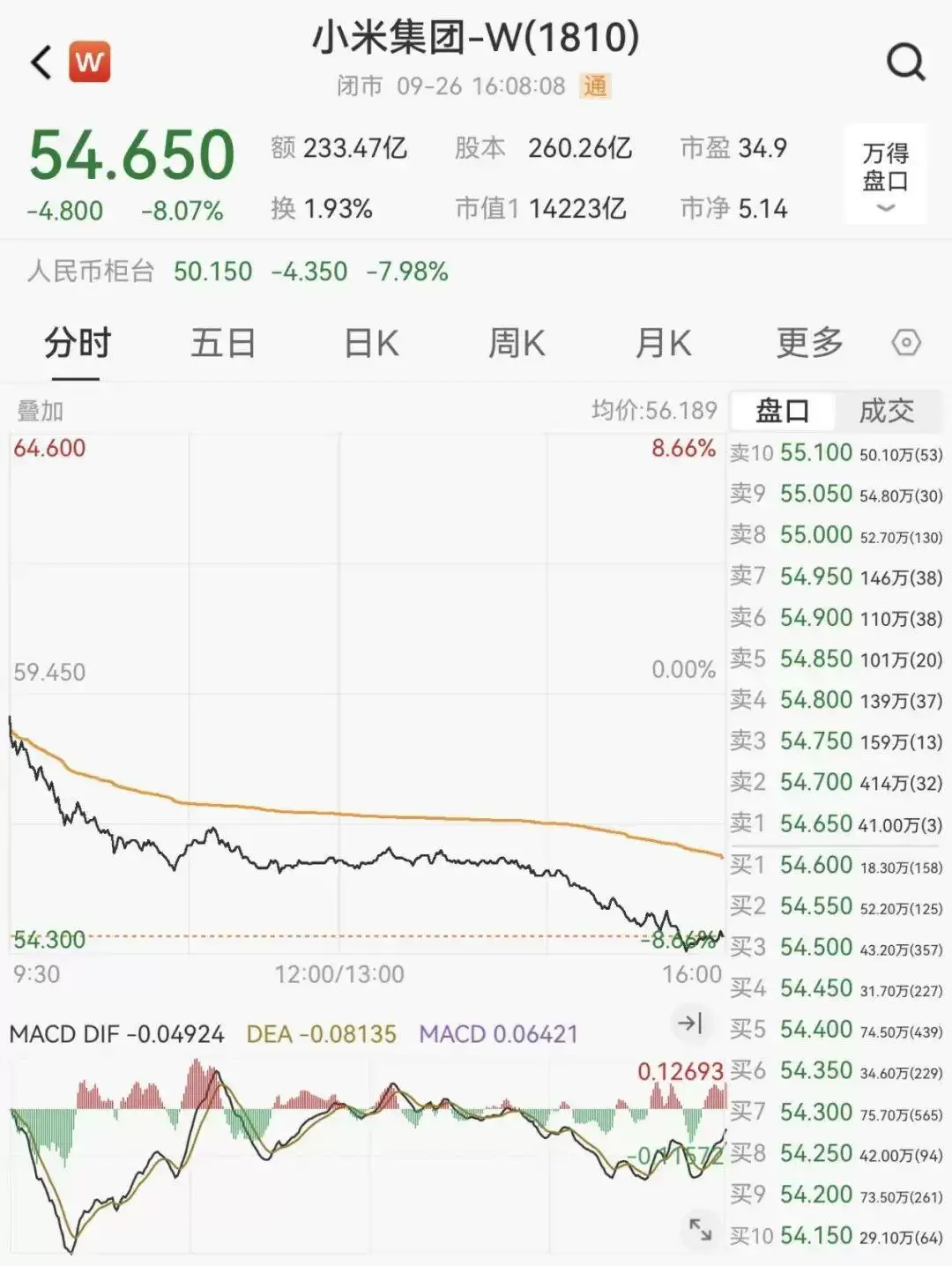Collapse order book panel with arrow icon

(691, 1025)
